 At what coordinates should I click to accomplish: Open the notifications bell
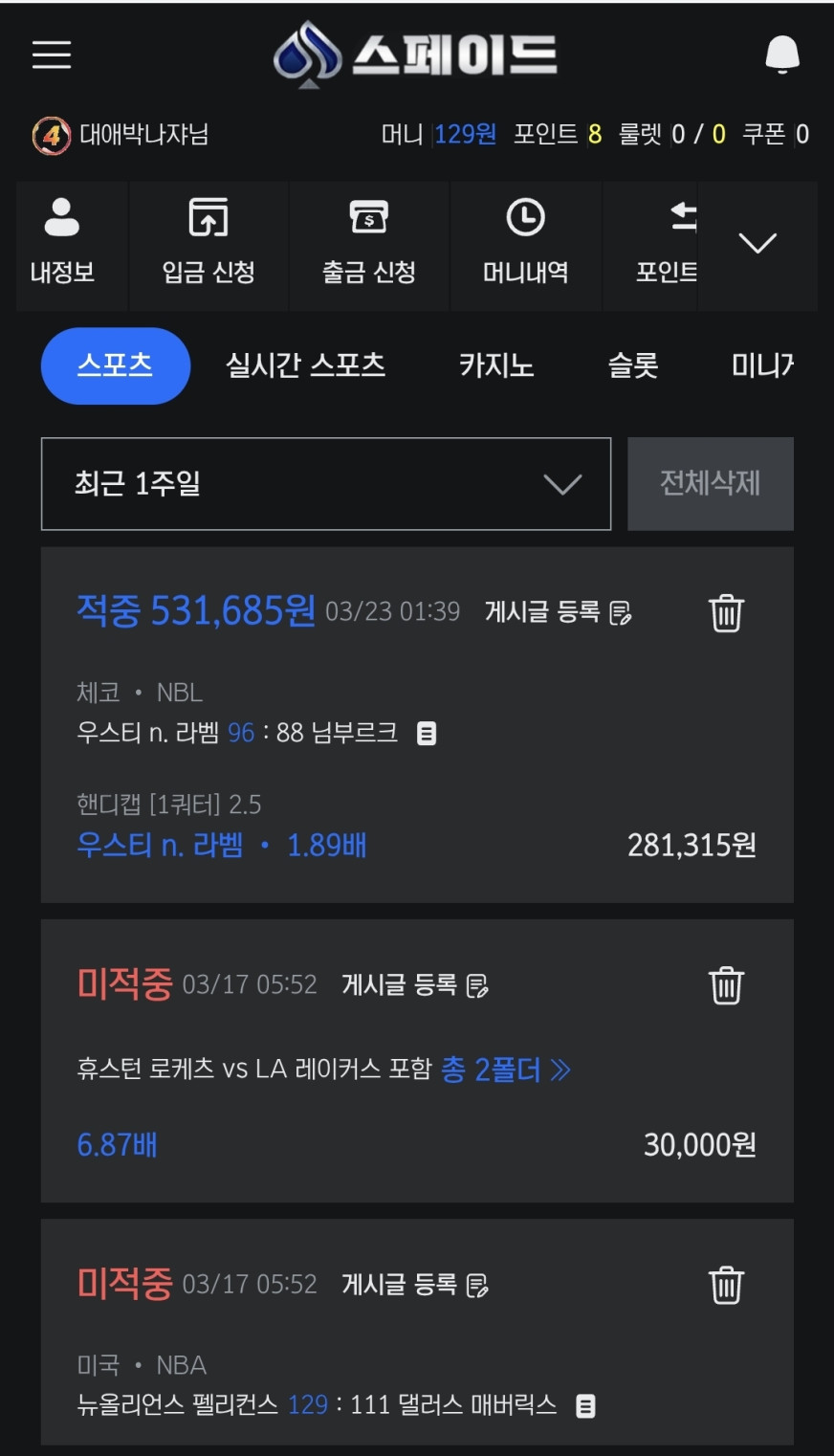tap(781, 55)
